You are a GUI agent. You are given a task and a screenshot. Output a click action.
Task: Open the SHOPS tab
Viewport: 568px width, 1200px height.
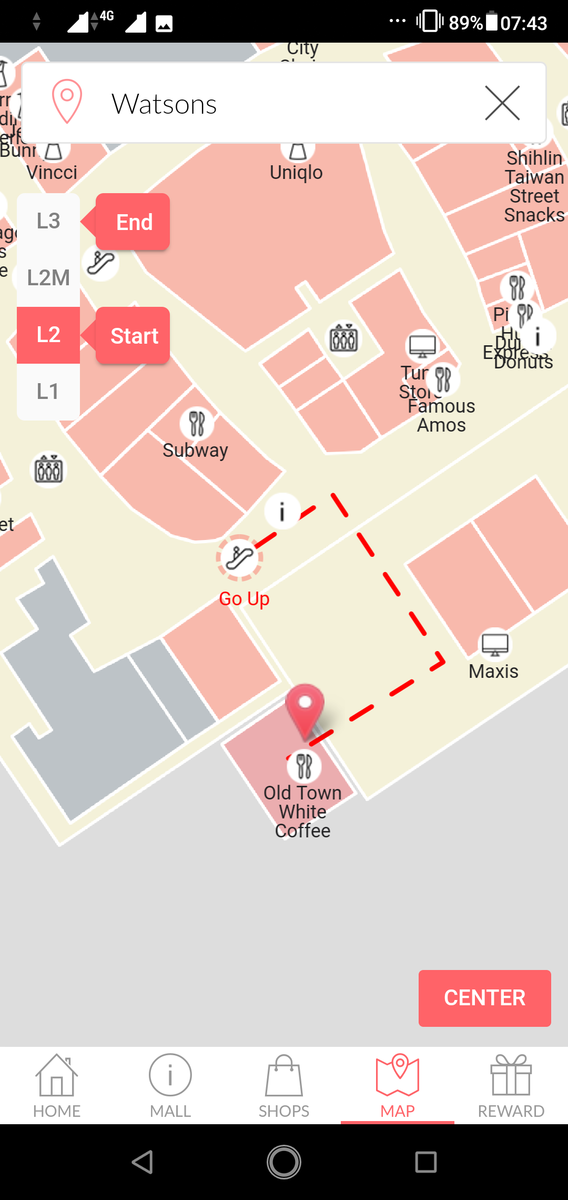tap(284, 1086)
